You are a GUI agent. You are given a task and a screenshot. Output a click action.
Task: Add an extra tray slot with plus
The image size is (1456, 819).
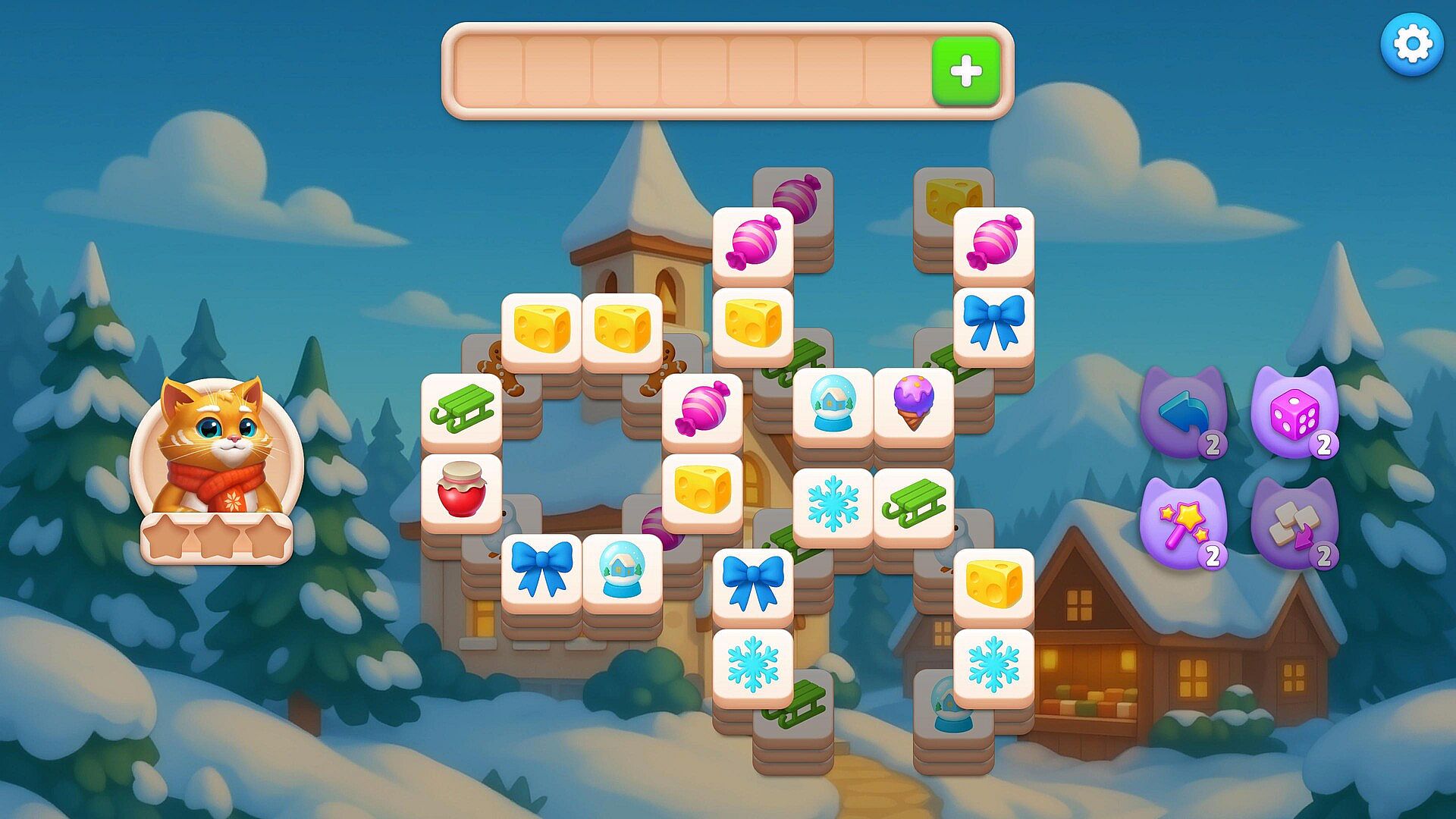tap(965, 71)
